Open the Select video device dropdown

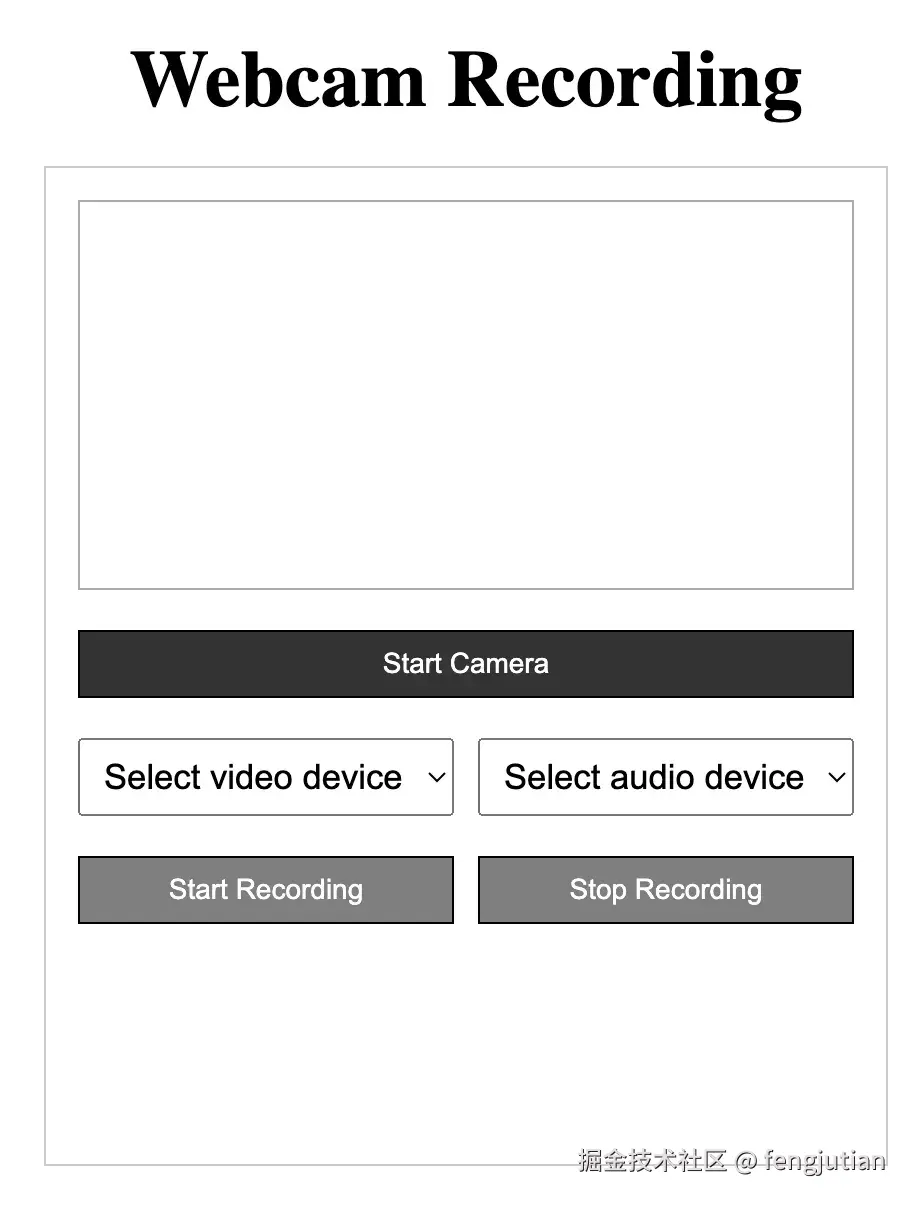pyautogui.click(x=265, y=777)
